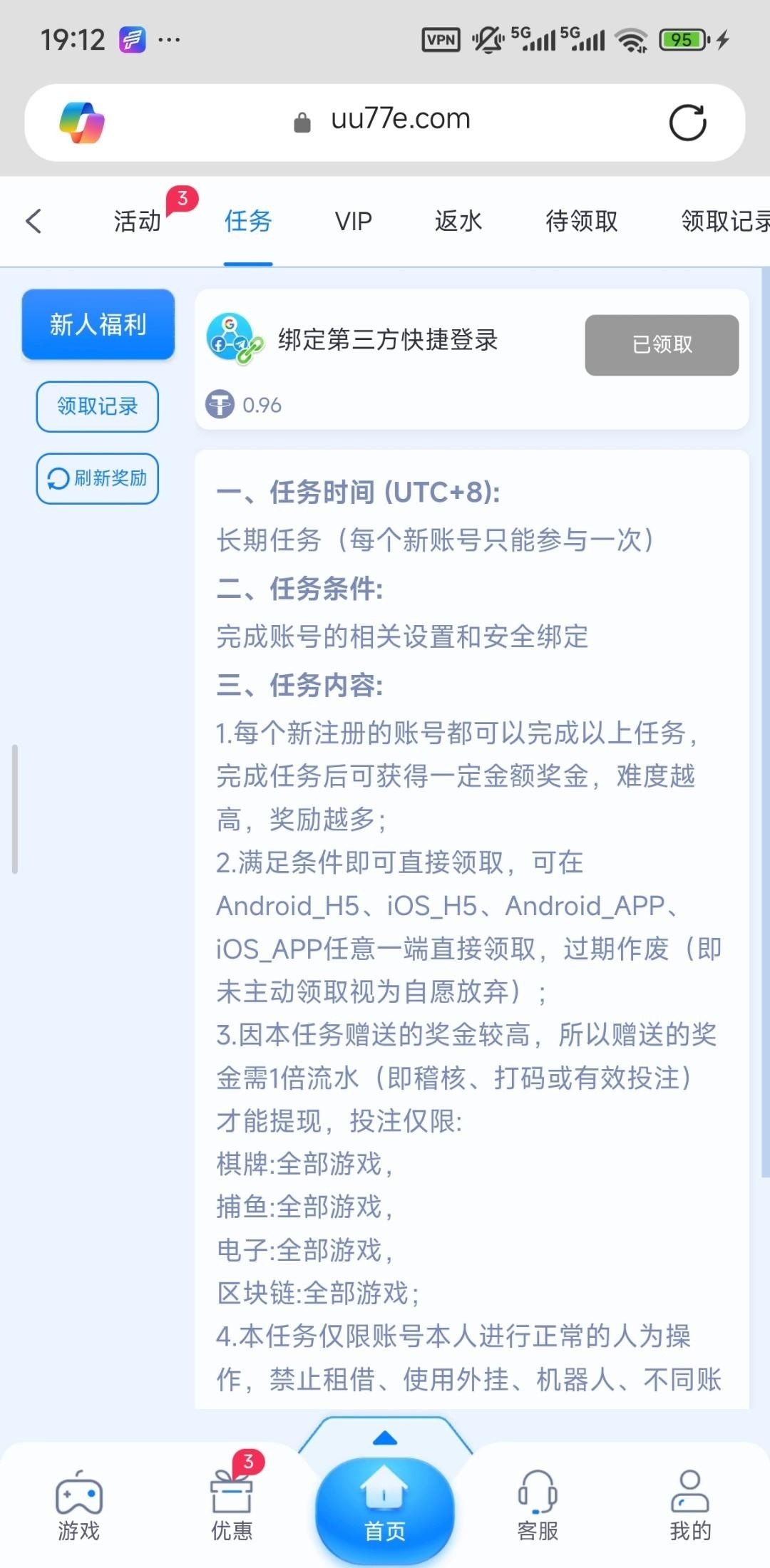Viewport: 770px width, 1568px height.
Task: Reload the page in the browser
Action: click(x=687, y=123)
